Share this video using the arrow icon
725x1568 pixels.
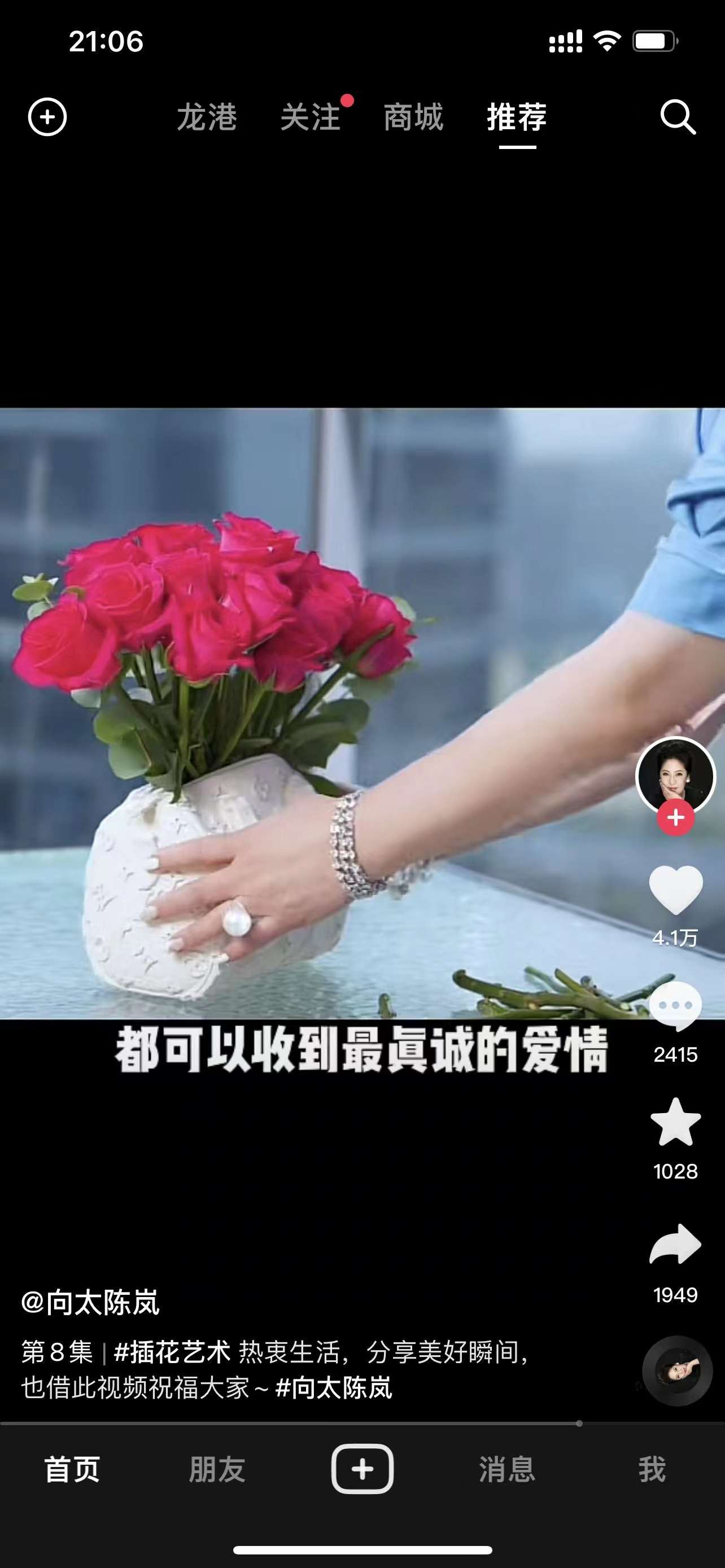[x=675, y=1245]
